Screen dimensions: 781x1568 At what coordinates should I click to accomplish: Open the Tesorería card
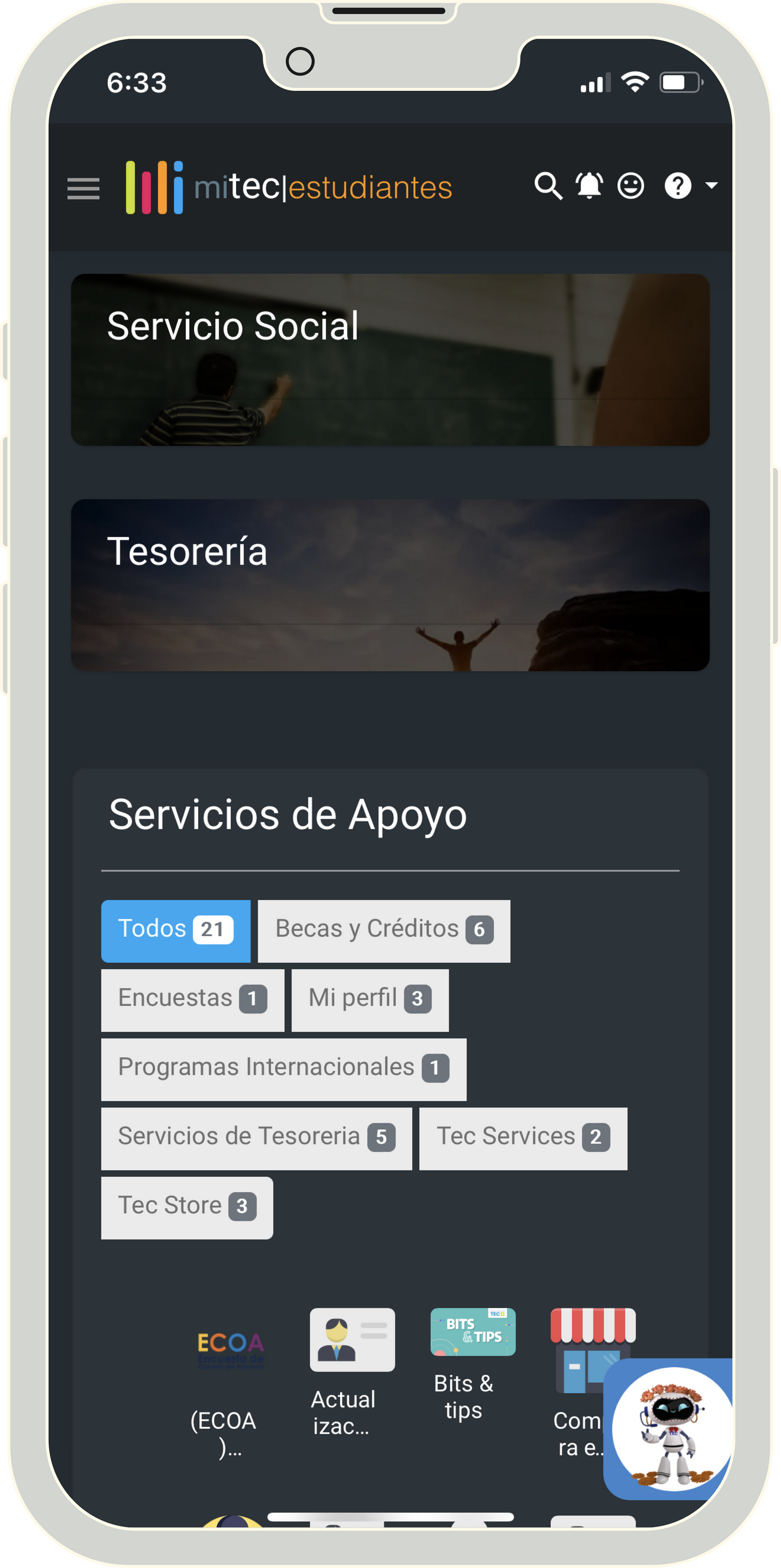click(389, 585)
